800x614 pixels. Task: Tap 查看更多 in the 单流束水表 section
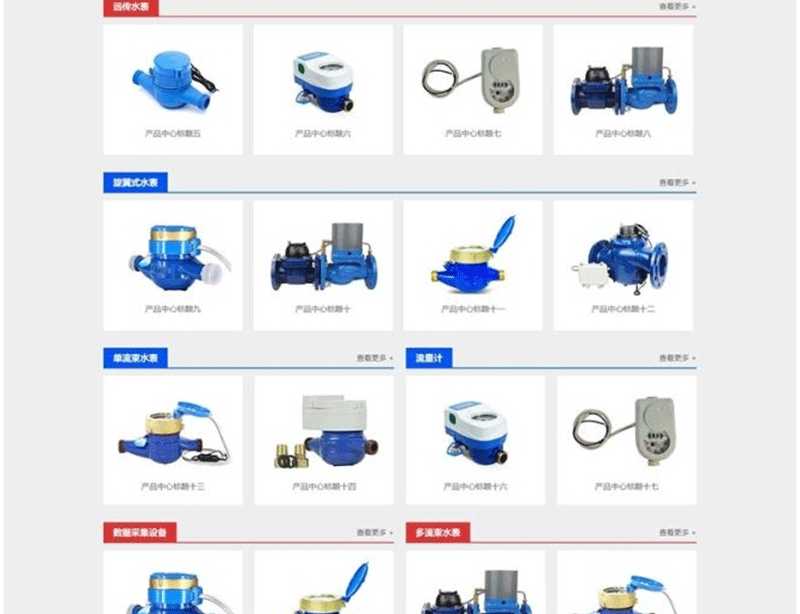click(373, 358)
